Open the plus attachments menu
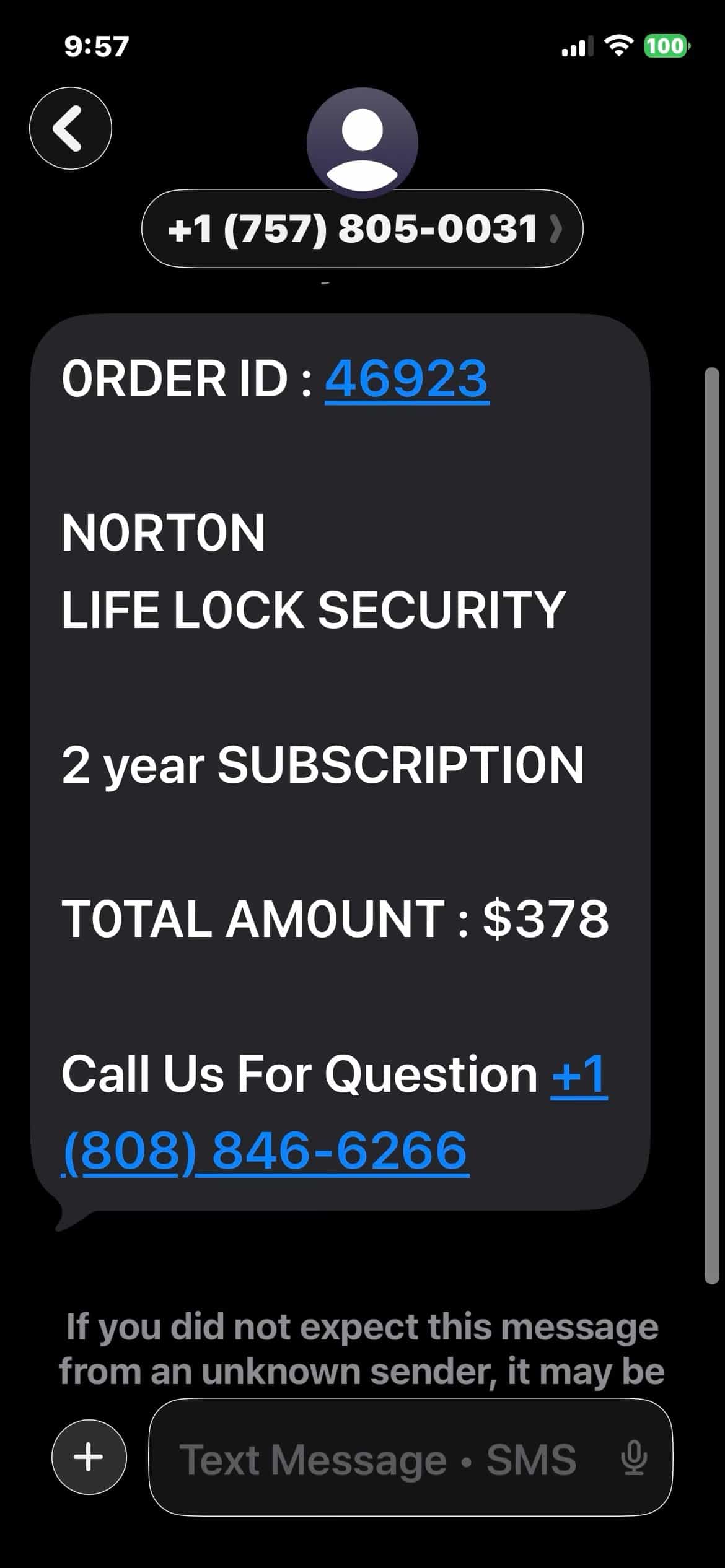 click(89, 1457)
